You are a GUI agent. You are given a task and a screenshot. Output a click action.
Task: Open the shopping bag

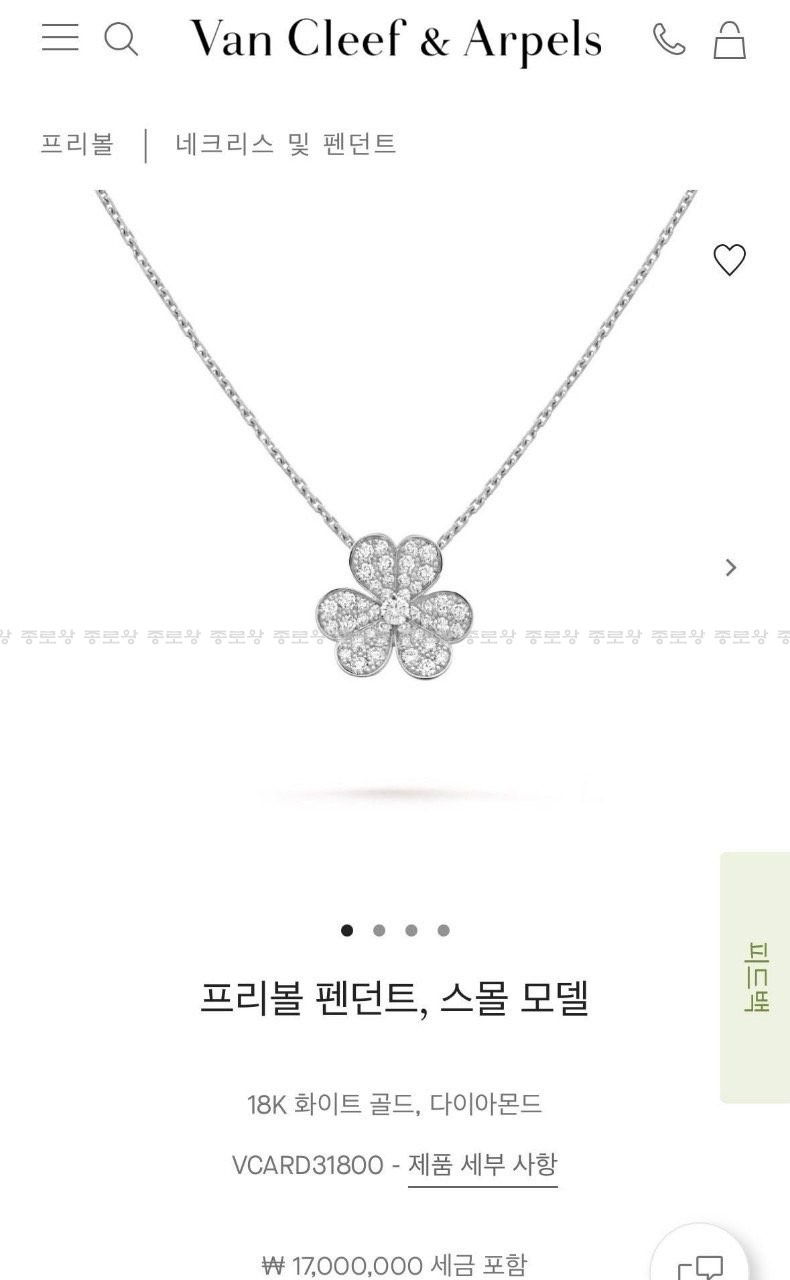729,41
